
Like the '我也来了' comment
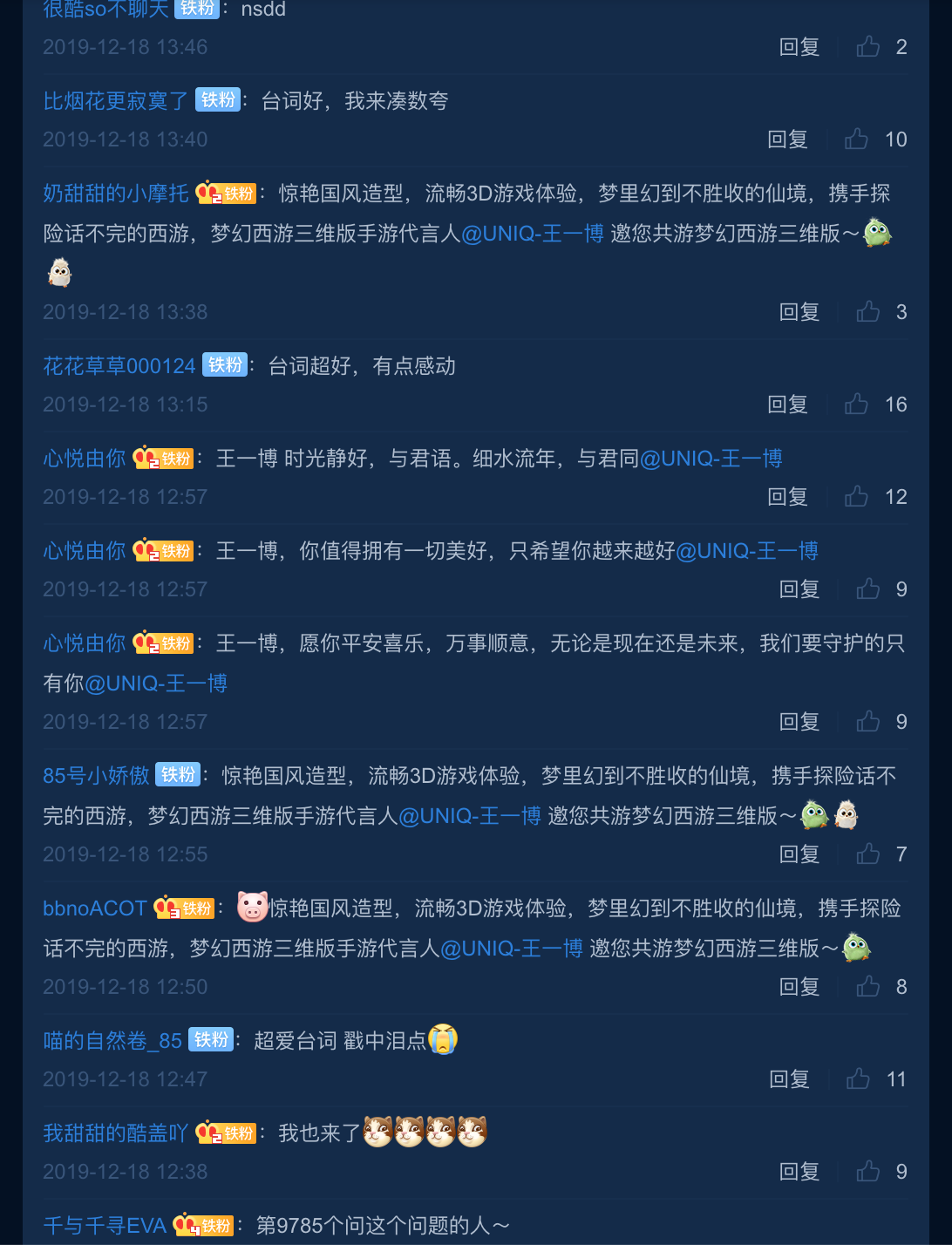(x=868, y=1172)
